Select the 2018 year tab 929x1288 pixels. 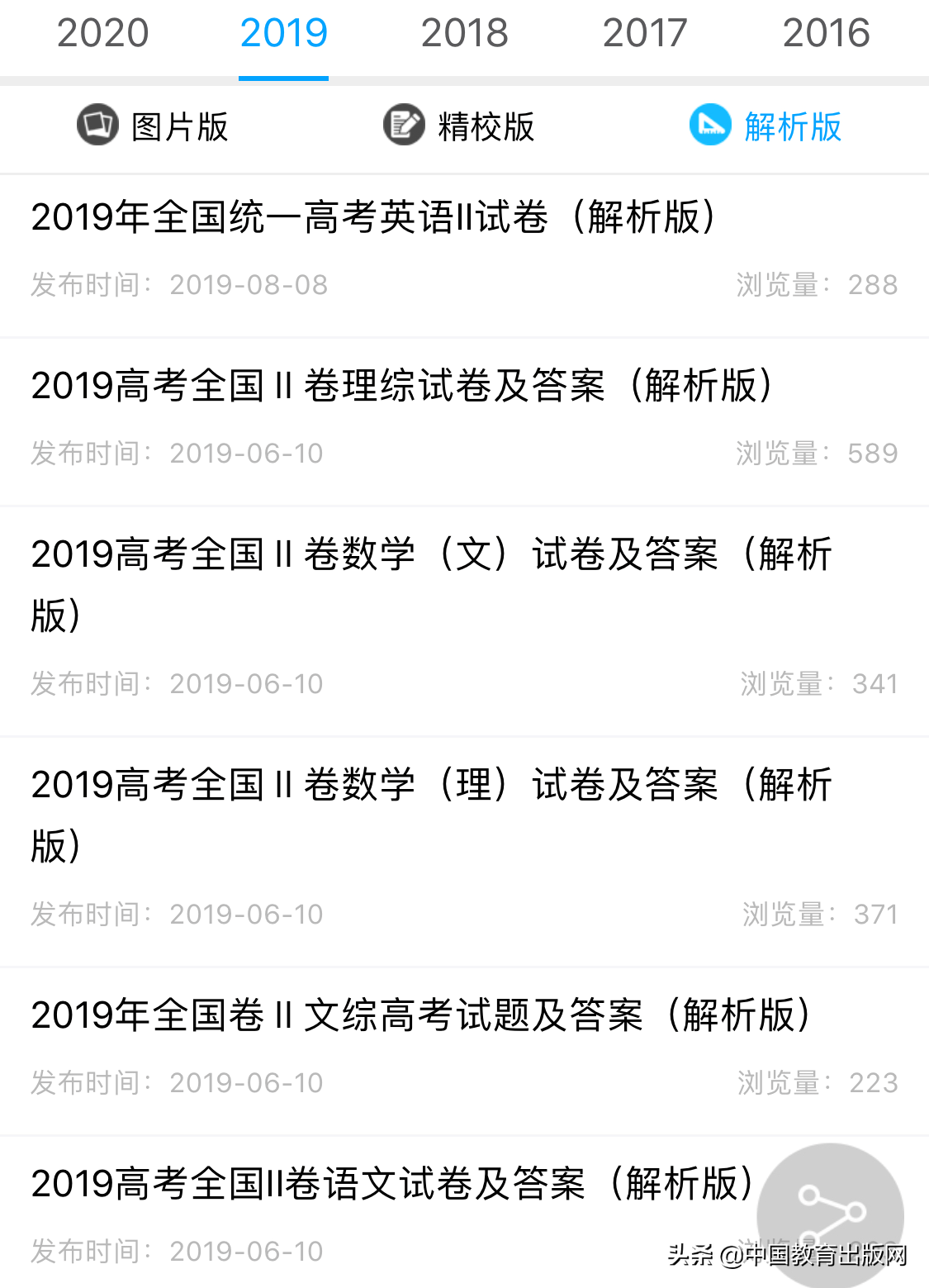464,35
